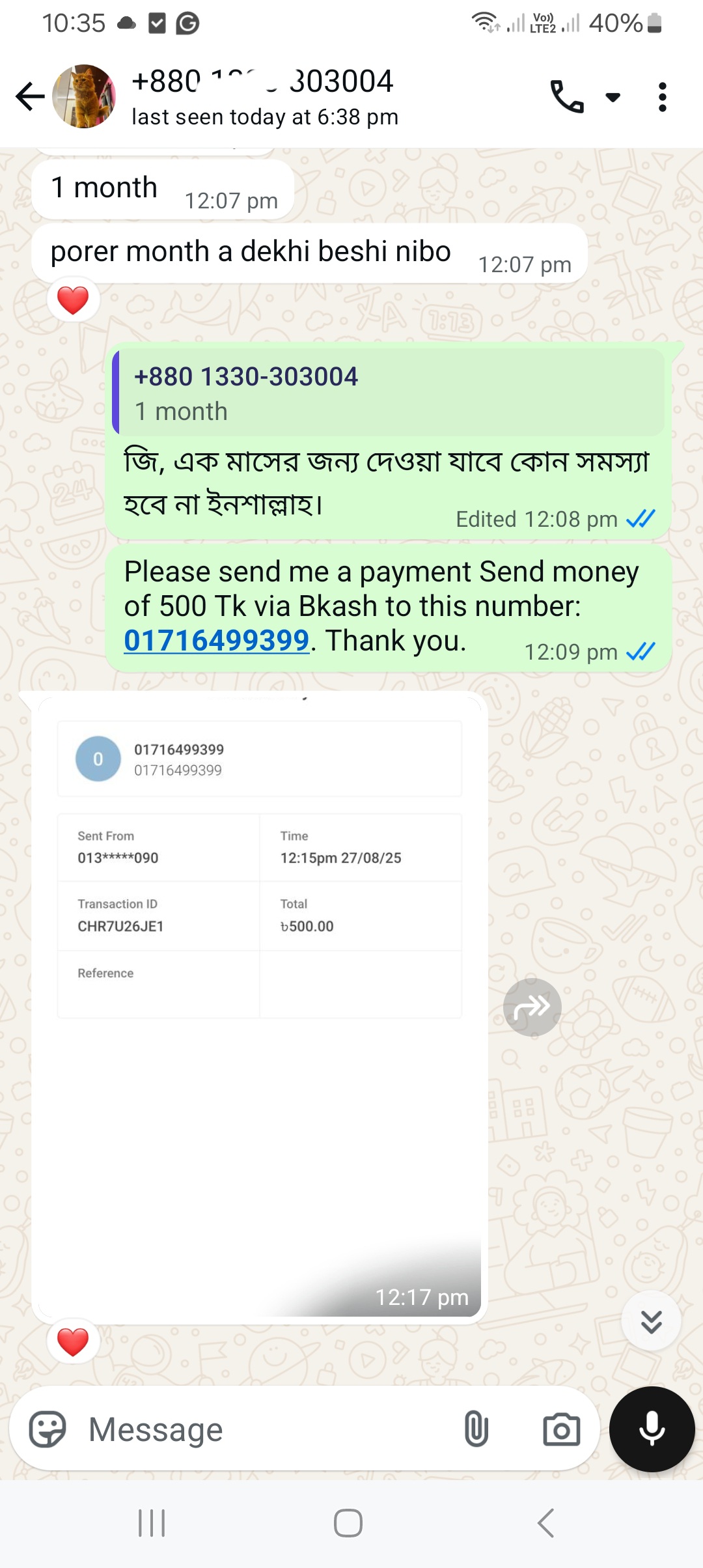Expand the call options dropdown arrow
The width and height of the screenshot is (703, 1568).
pos(613,97)
